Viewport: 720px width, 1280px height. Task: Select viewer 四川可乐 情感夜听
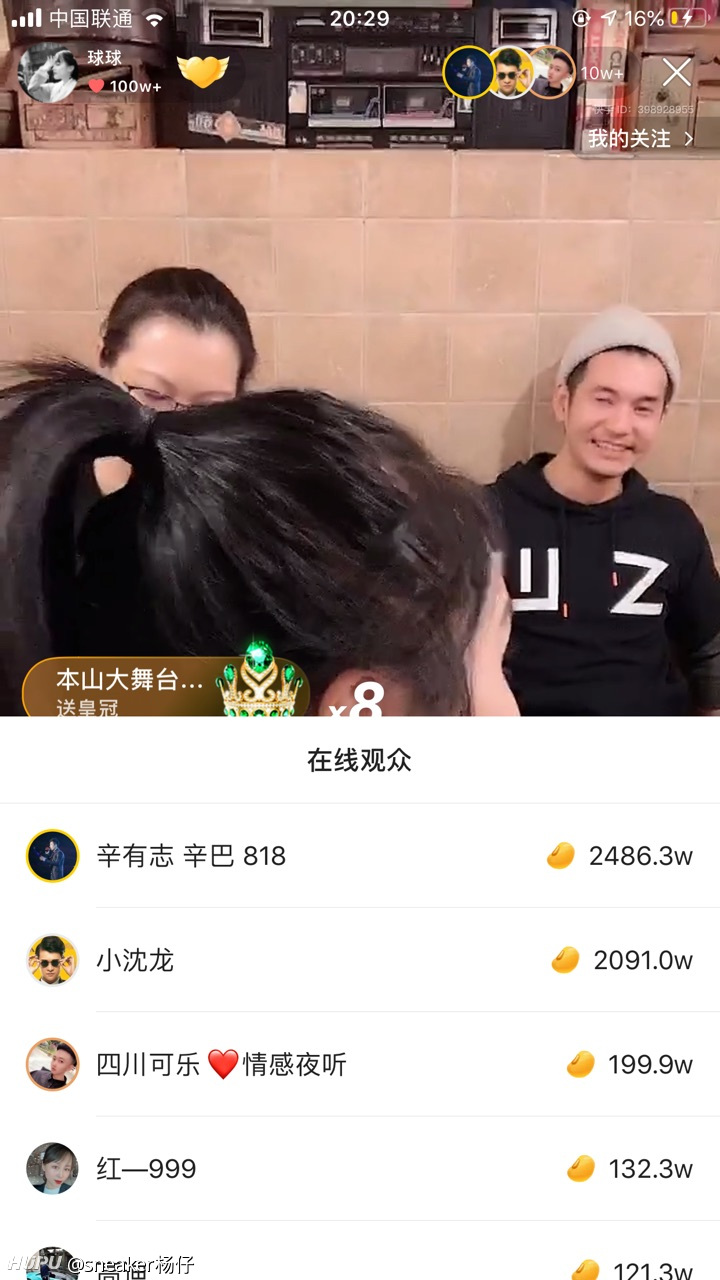(x=360, y=1064)
